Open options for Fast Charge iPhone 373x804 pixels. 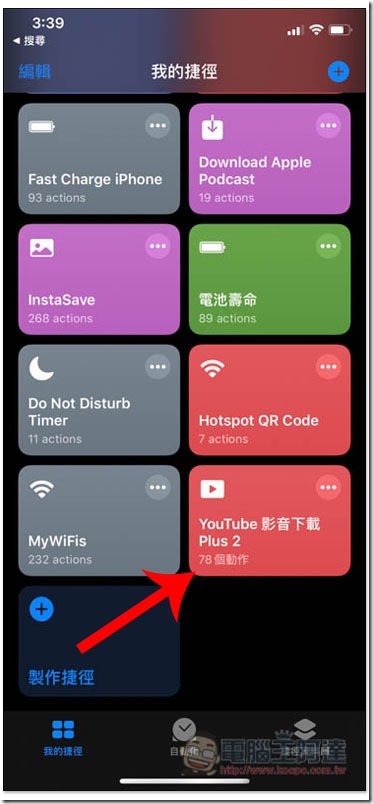coord(158,125)
